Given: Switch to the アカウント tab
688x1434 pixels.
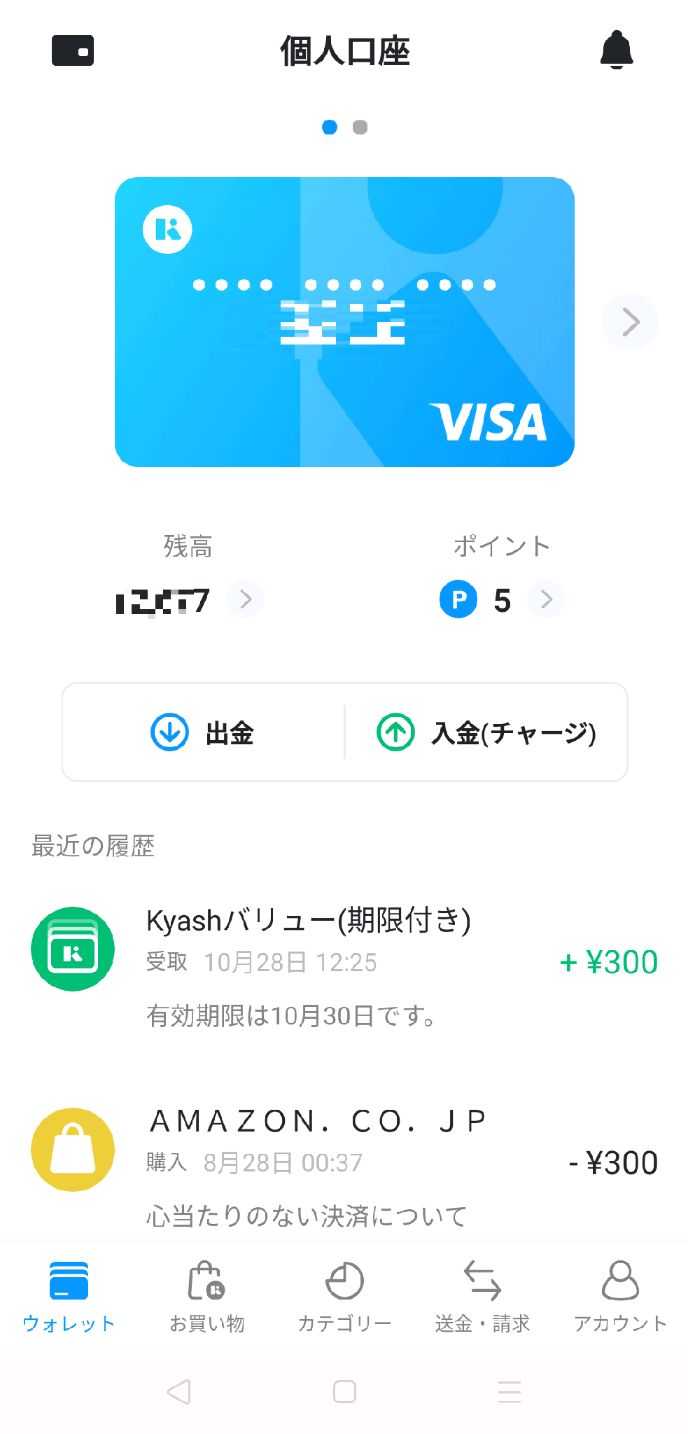Looking at the screenshot, I should tap(620, 1297).
